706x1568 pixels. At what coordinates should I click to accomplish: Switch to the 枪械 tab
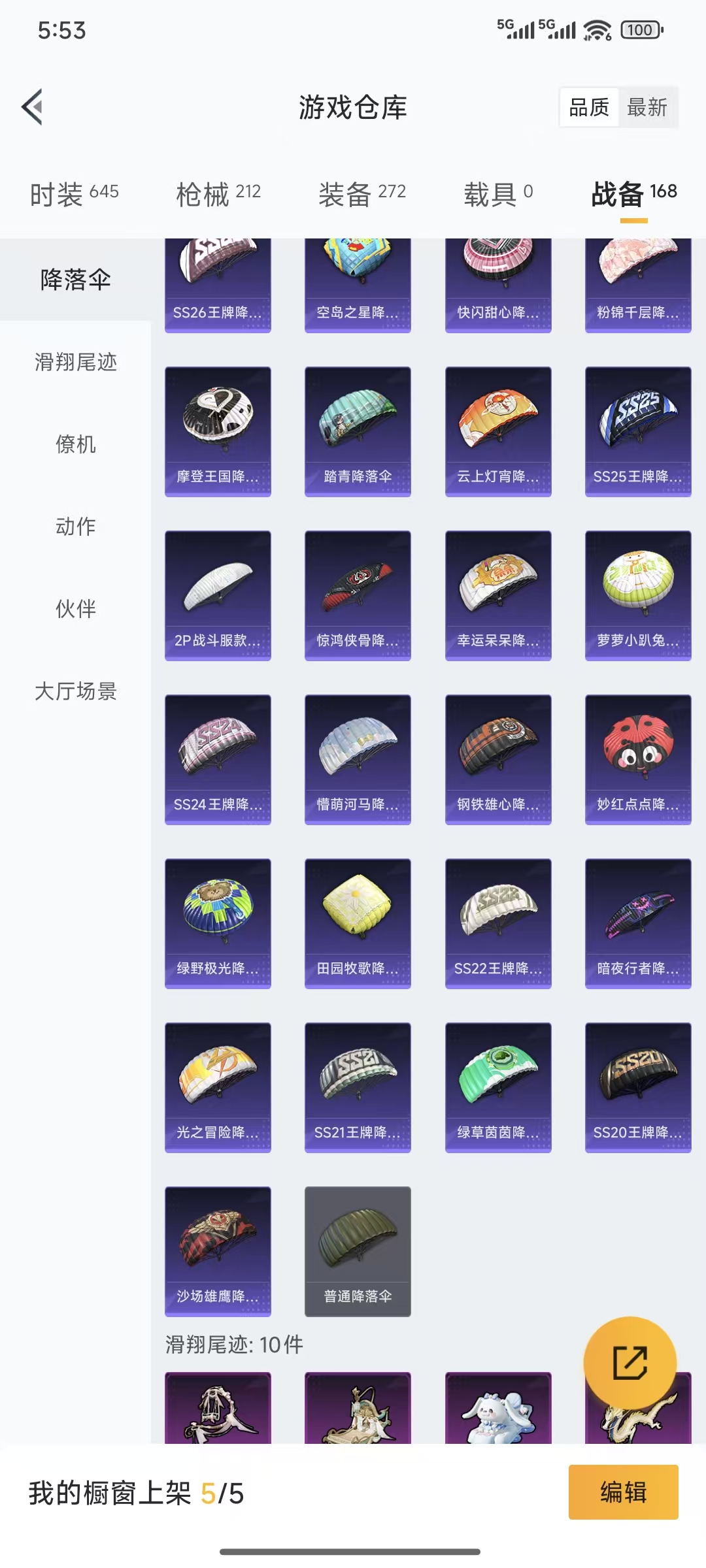(218, 193)
